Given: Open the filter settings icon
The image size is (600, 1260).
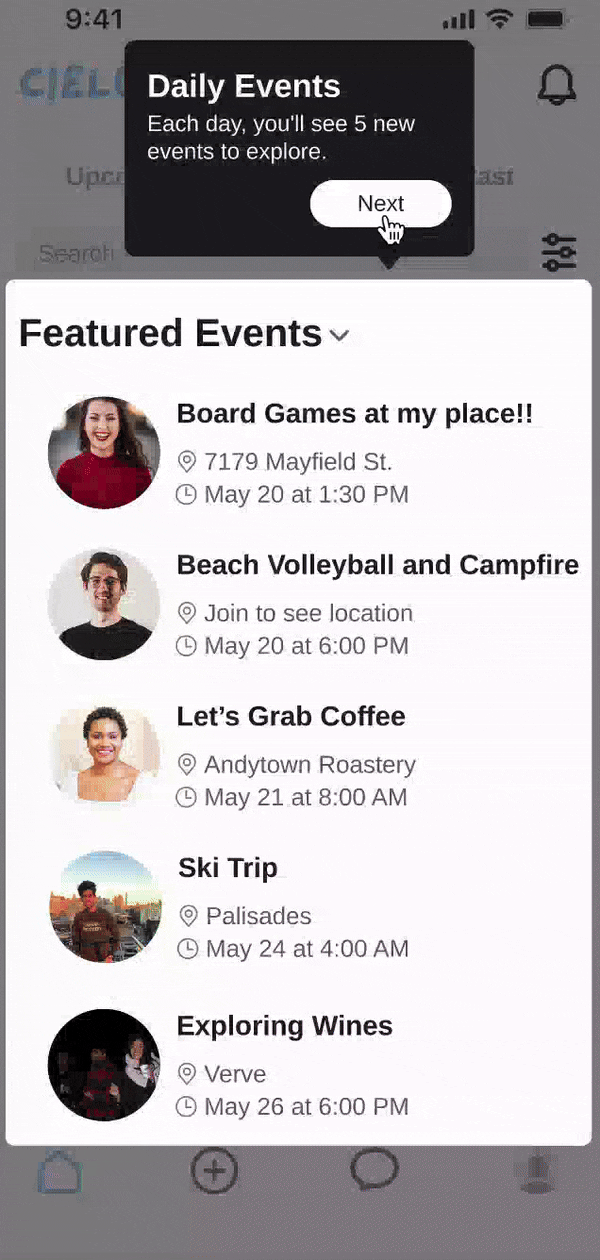Looking at the screenshot, I should (559, 252).
